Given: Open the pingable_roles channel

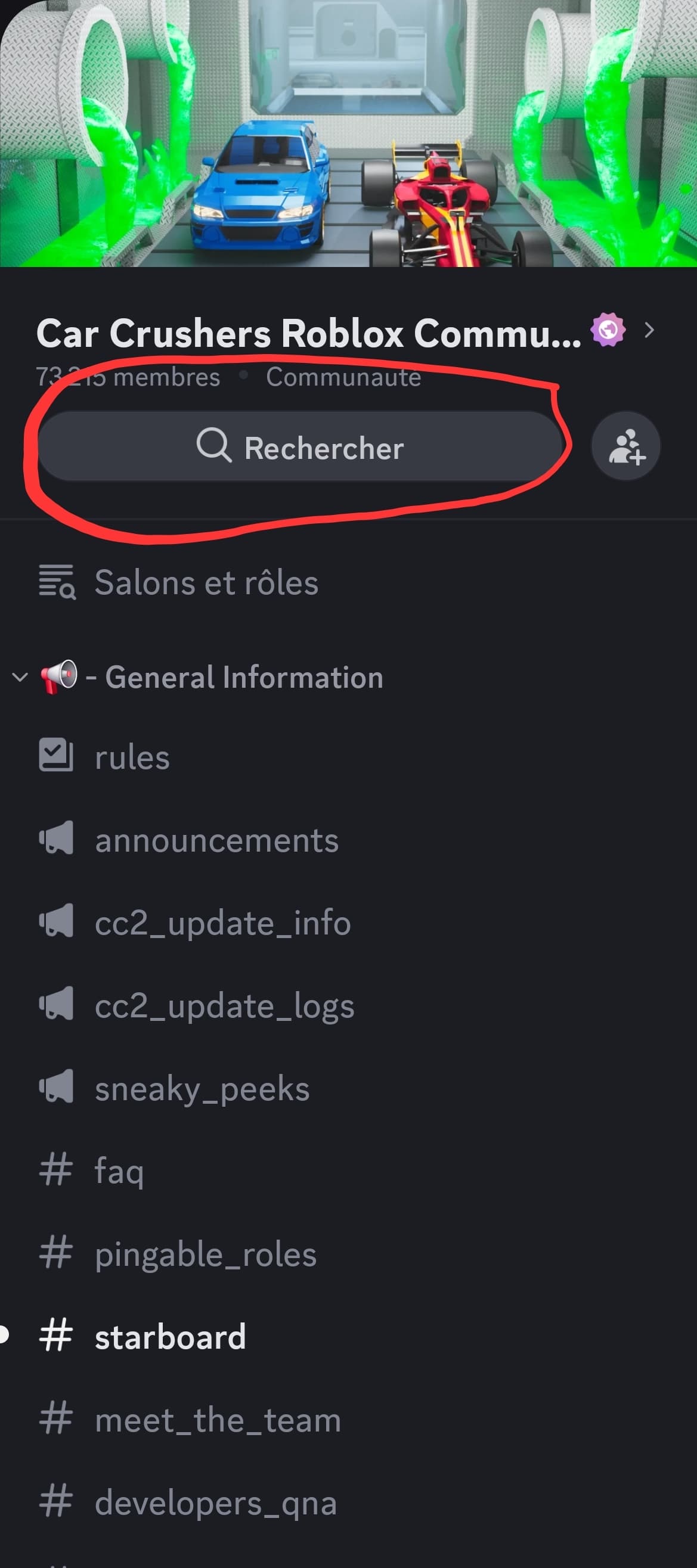Looking at the screenshot, I should tap(348, 1254).
